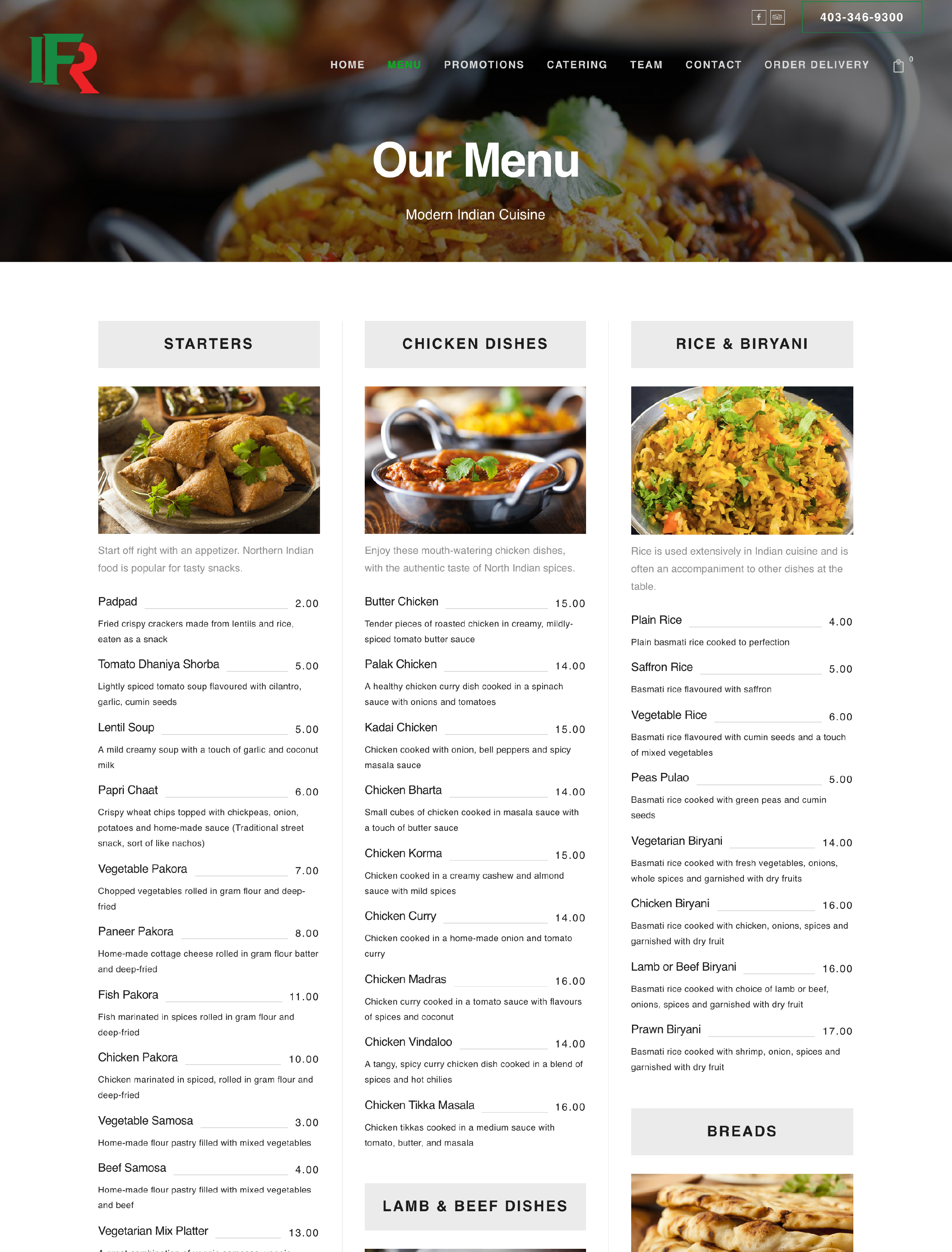Go to the Home page
The height and width of the screenshot is (1252, 952).
click(348, 65)
